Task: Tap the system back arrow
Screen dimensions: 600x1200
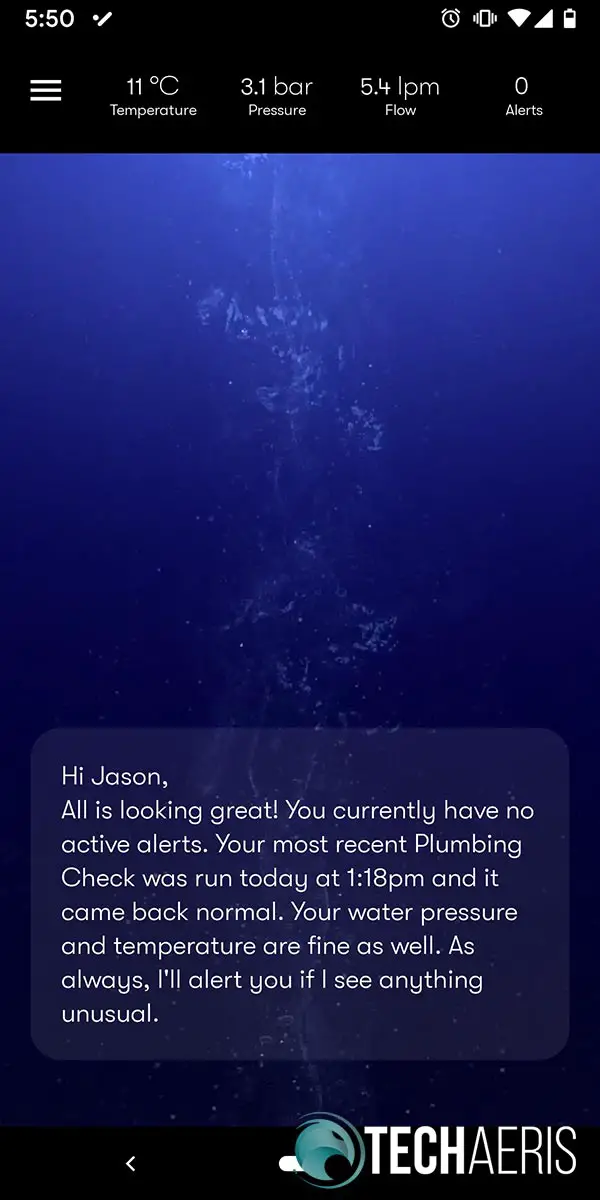Action: pos(131,1163)
